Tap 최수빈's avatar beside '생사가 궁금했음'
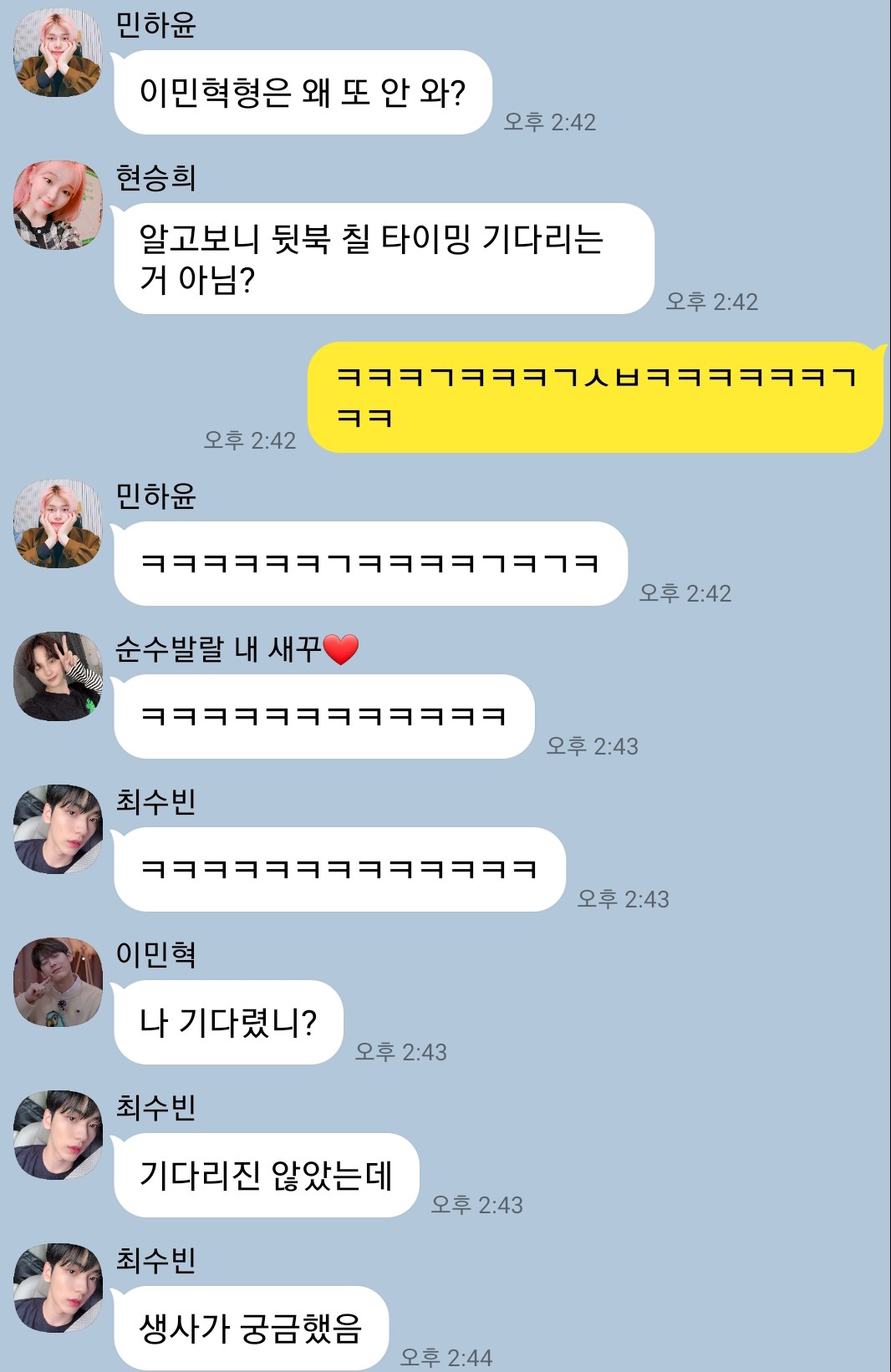The width and height of the screenshot is (891, 1372). [x=58, y=1288]
